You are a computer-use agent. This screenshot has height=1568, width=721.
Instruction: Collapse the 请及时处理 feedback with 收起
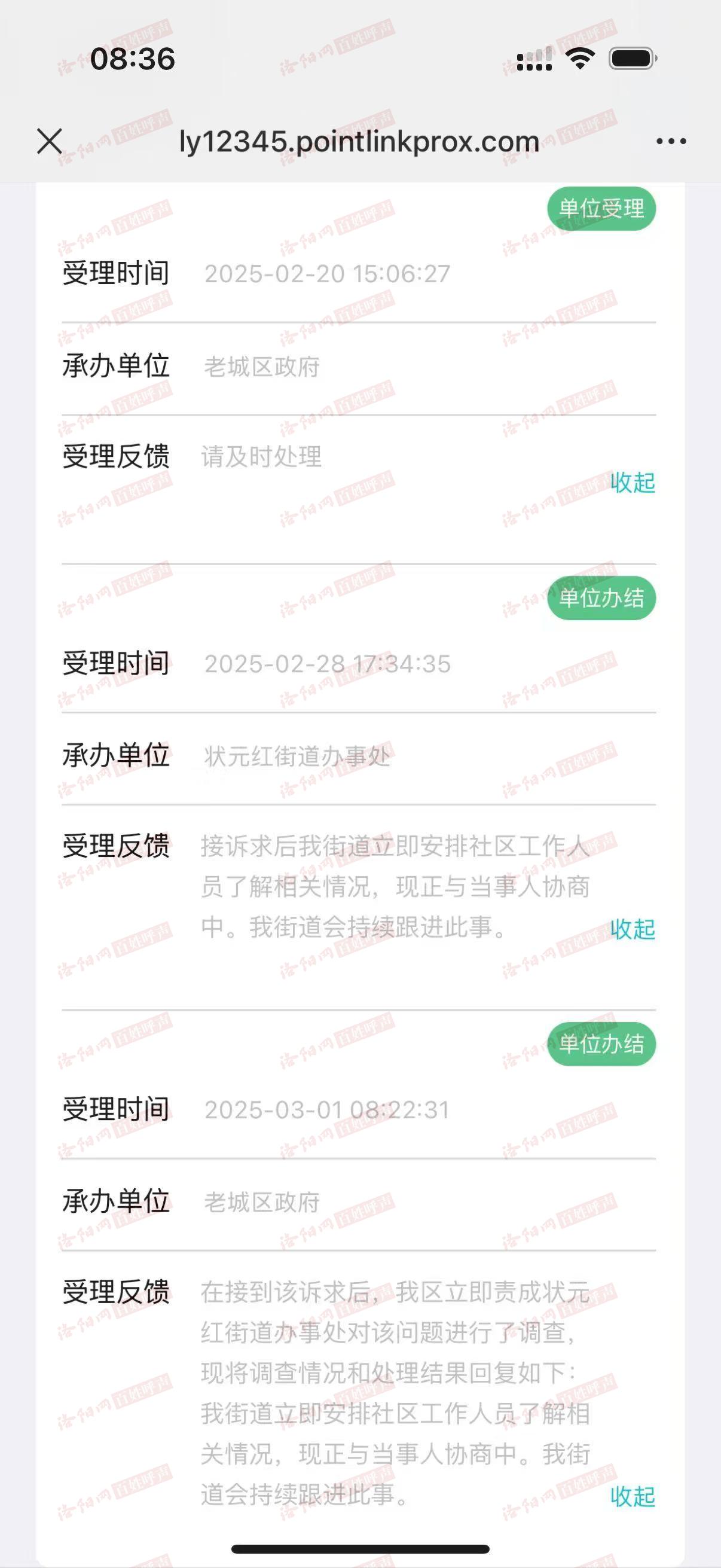coord(633,482)
